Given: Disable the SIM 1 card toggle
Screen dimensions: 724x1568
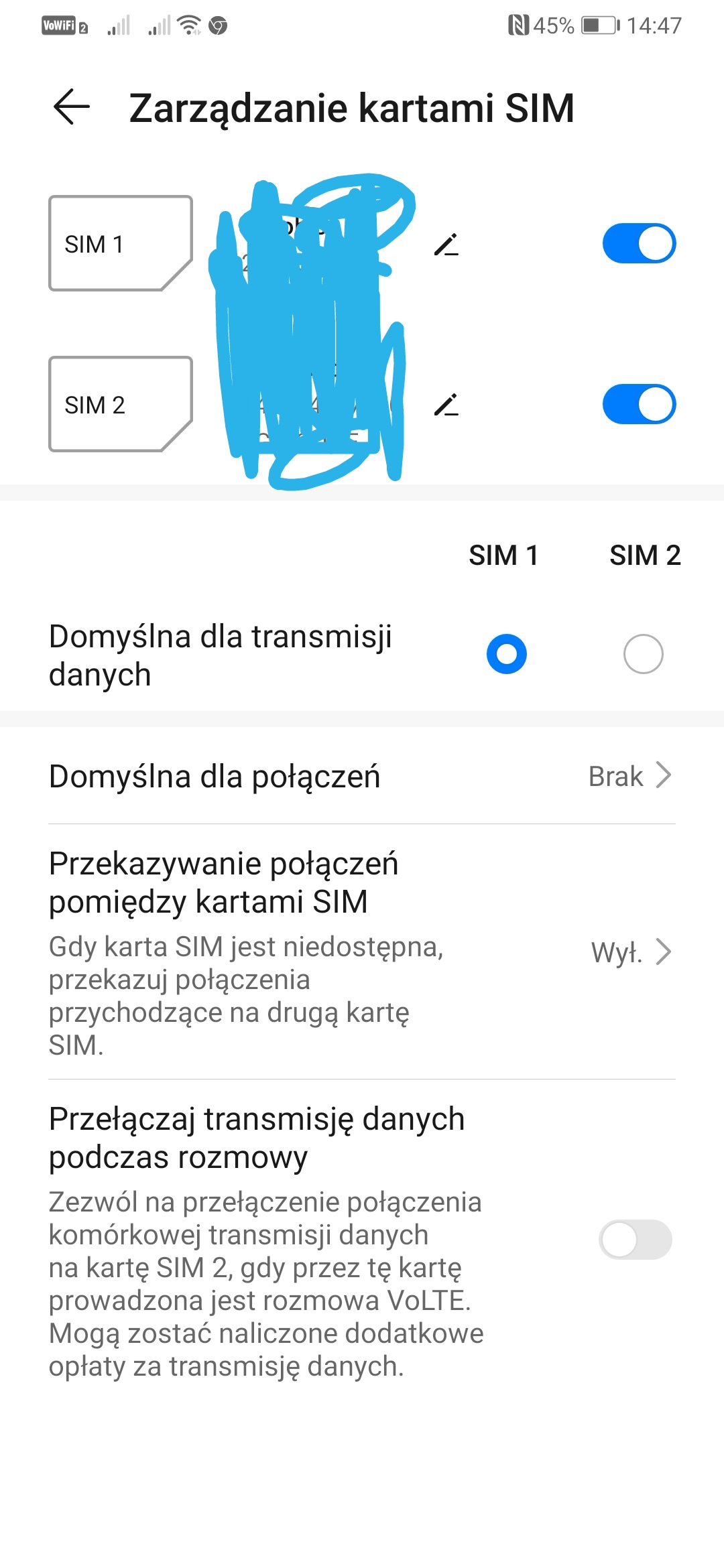Looking at the screenshot, I should [638, 243].
